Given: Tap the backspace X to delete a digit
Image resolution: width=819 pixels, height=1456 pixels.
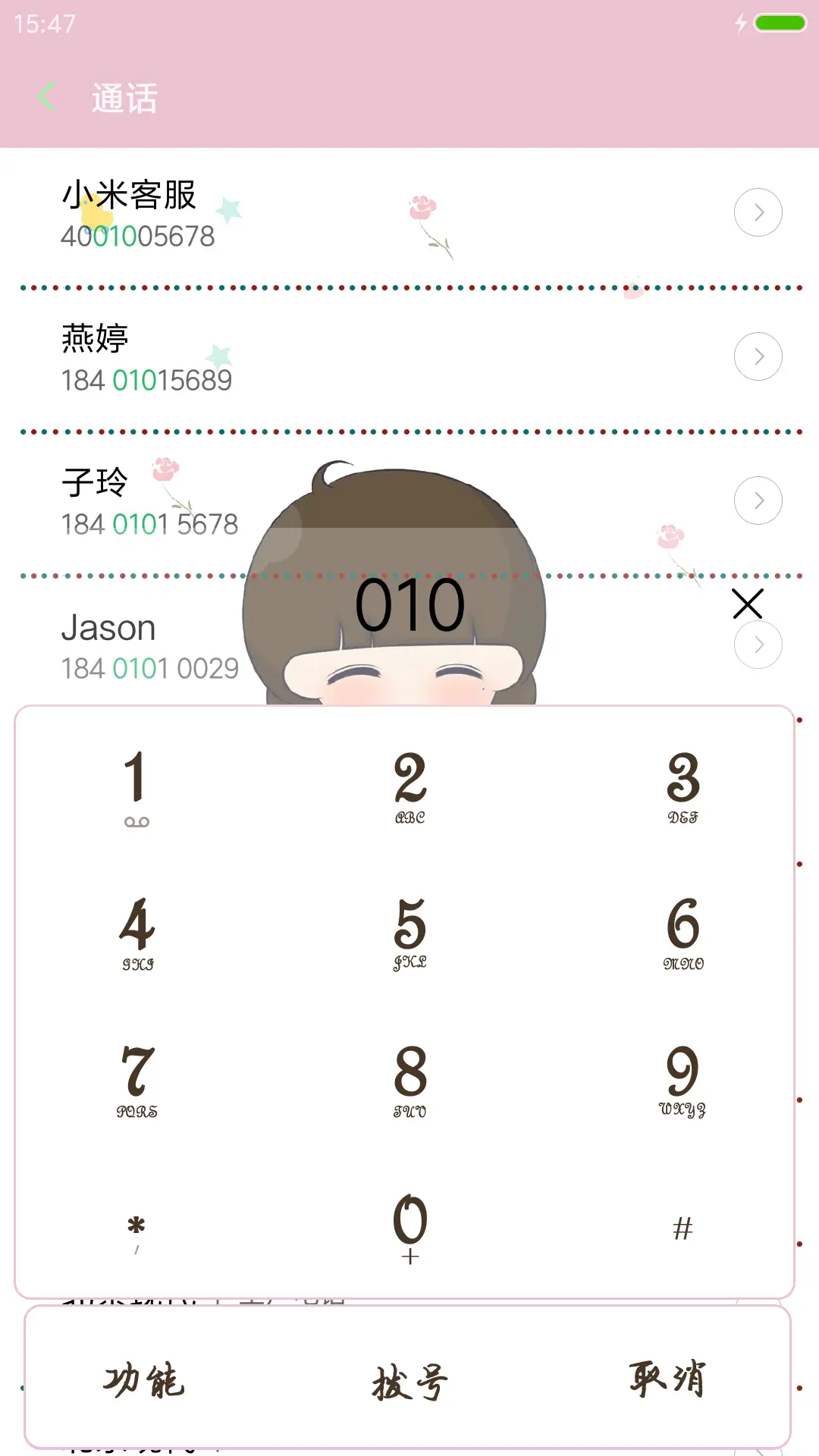Looking at the screenshot, I should (748, 605).
